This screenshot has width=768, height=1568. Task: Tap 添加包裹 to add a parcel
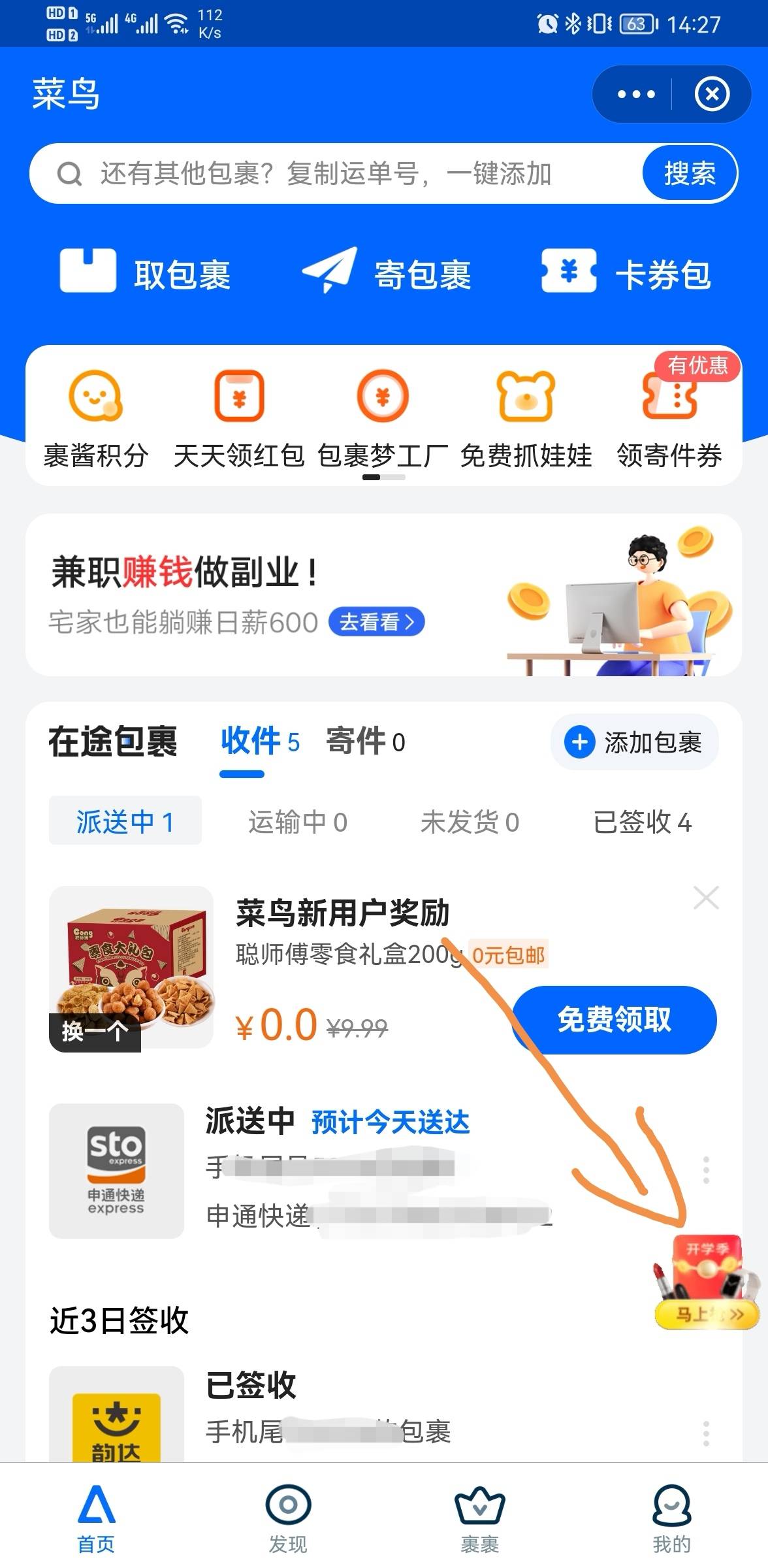coord(635,742)
